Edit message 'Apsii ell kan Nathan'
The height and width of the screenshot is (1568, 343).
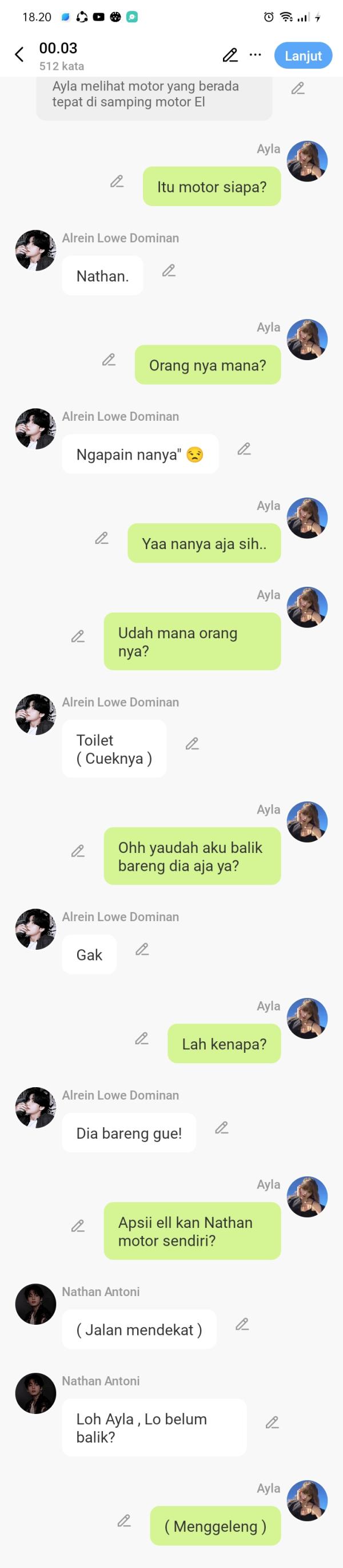[78, 1226]
